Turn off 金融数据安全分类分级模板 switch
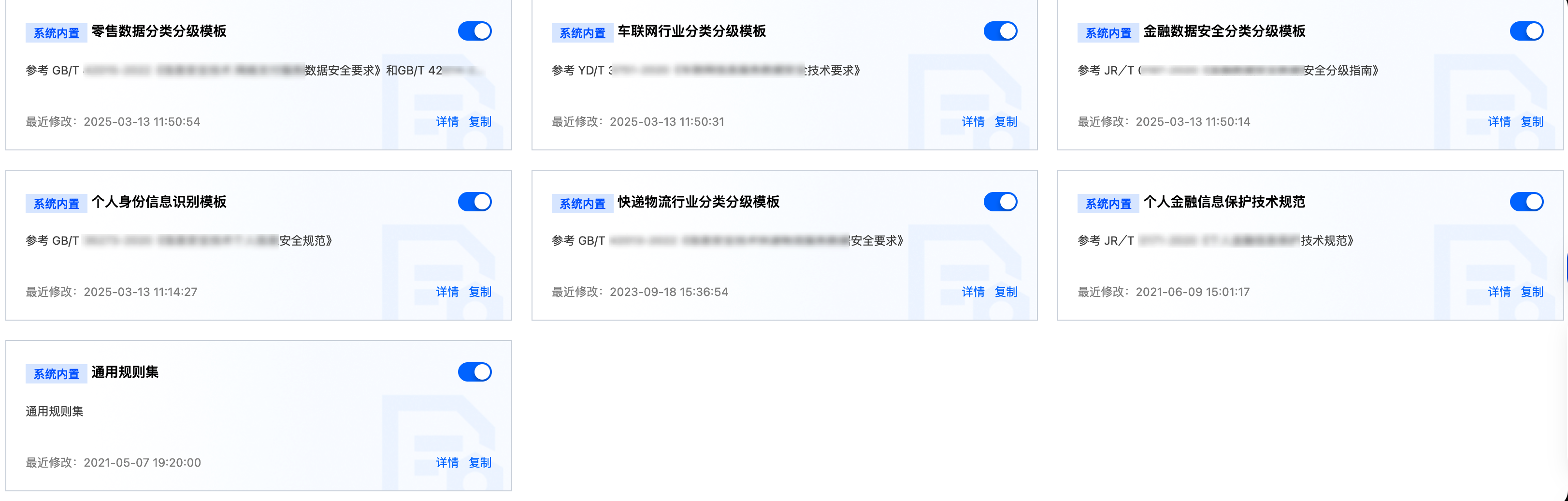1568x501 pixels. tap(1526, 31)
